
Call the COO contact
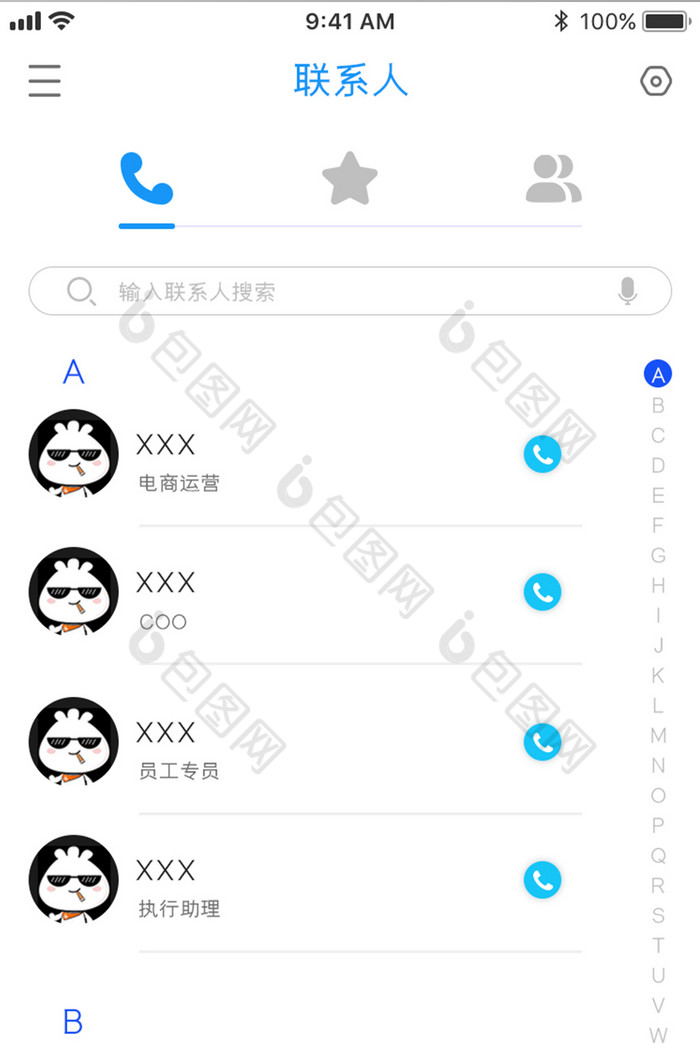[542, 592]
